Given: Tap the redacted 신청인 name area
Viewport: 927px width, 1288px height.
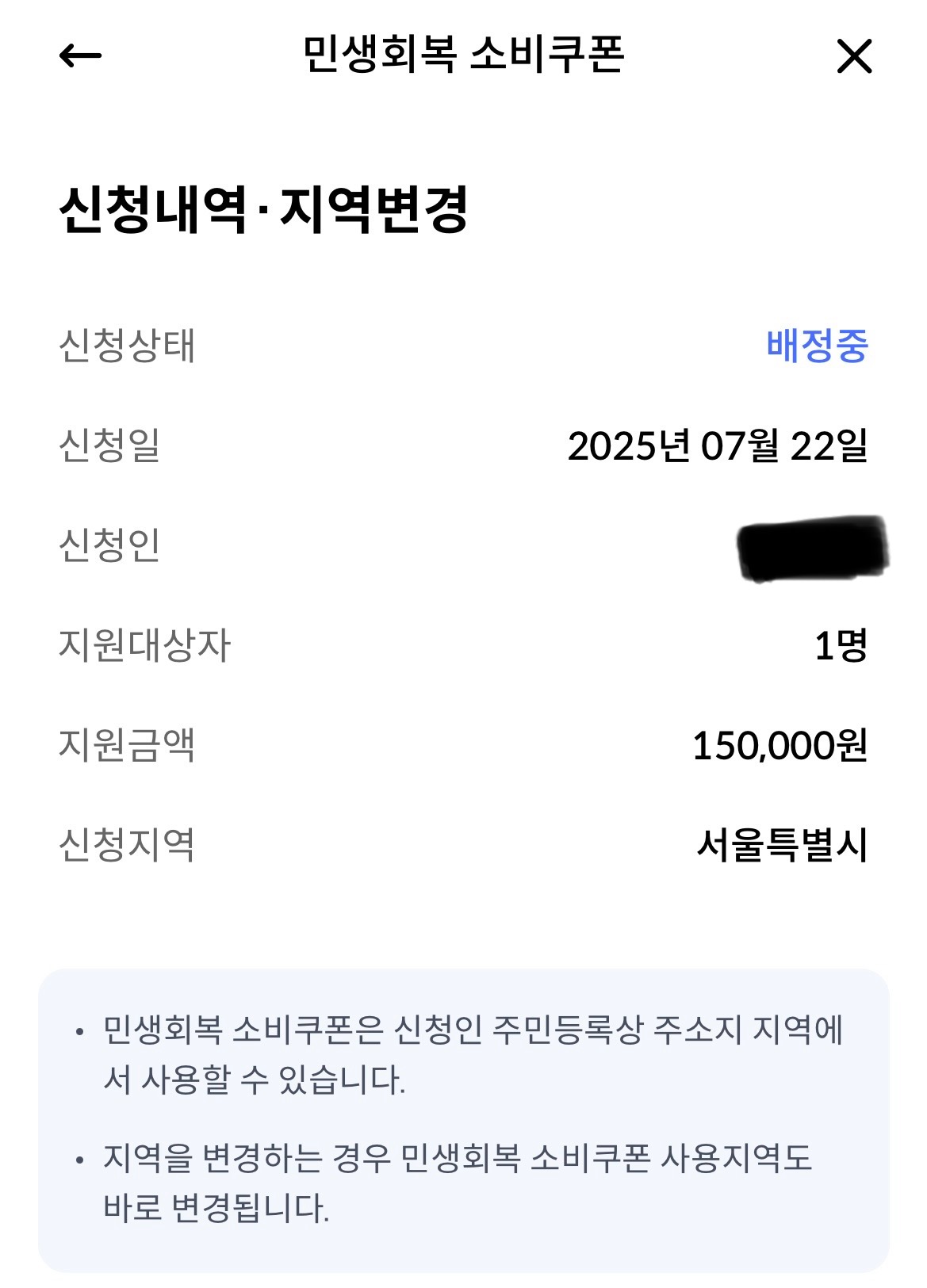Looking at the screenshot, I should pos(809,547).
